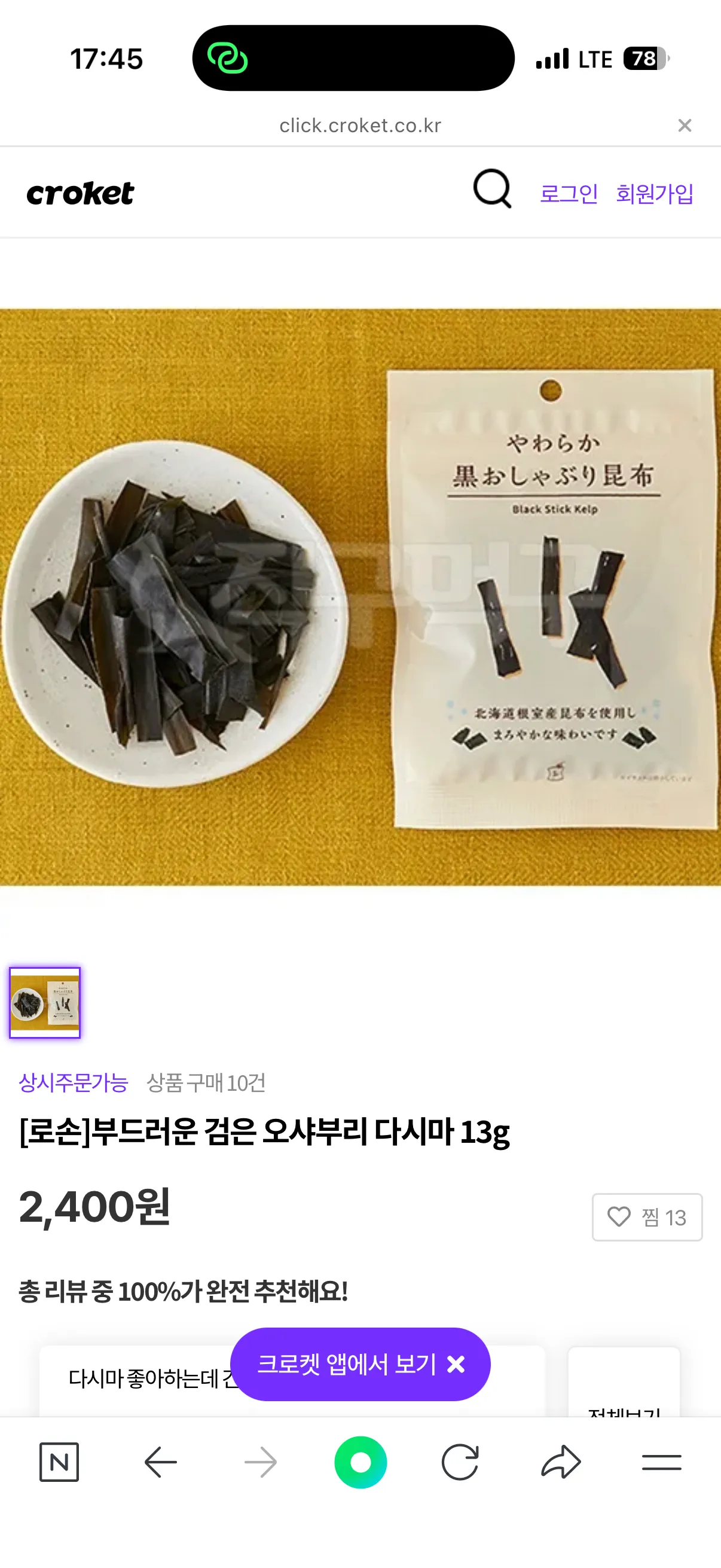
Task: Tap the green Naver circle button
Action: point(360,1462)
